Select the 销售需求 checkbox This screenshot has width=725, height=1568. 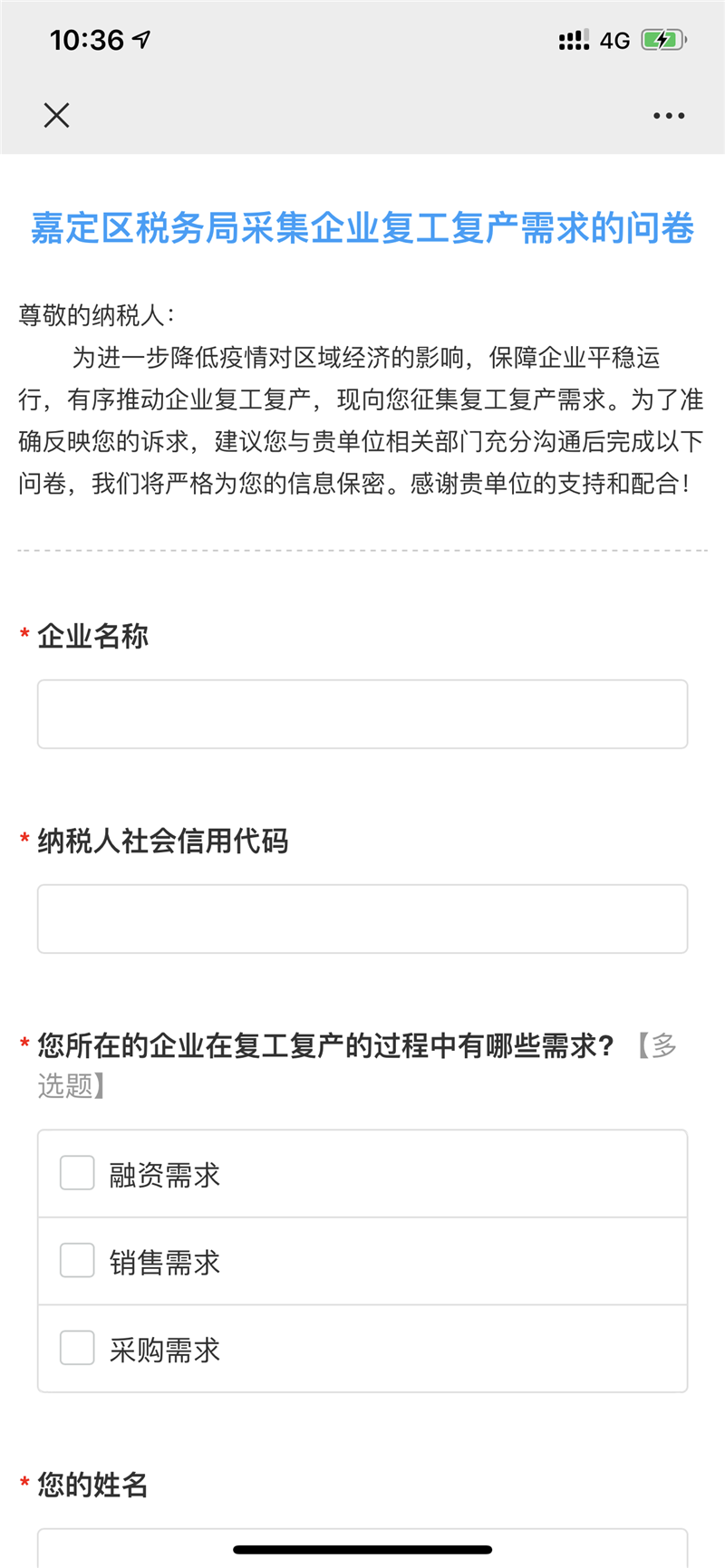pos(77,1261)
